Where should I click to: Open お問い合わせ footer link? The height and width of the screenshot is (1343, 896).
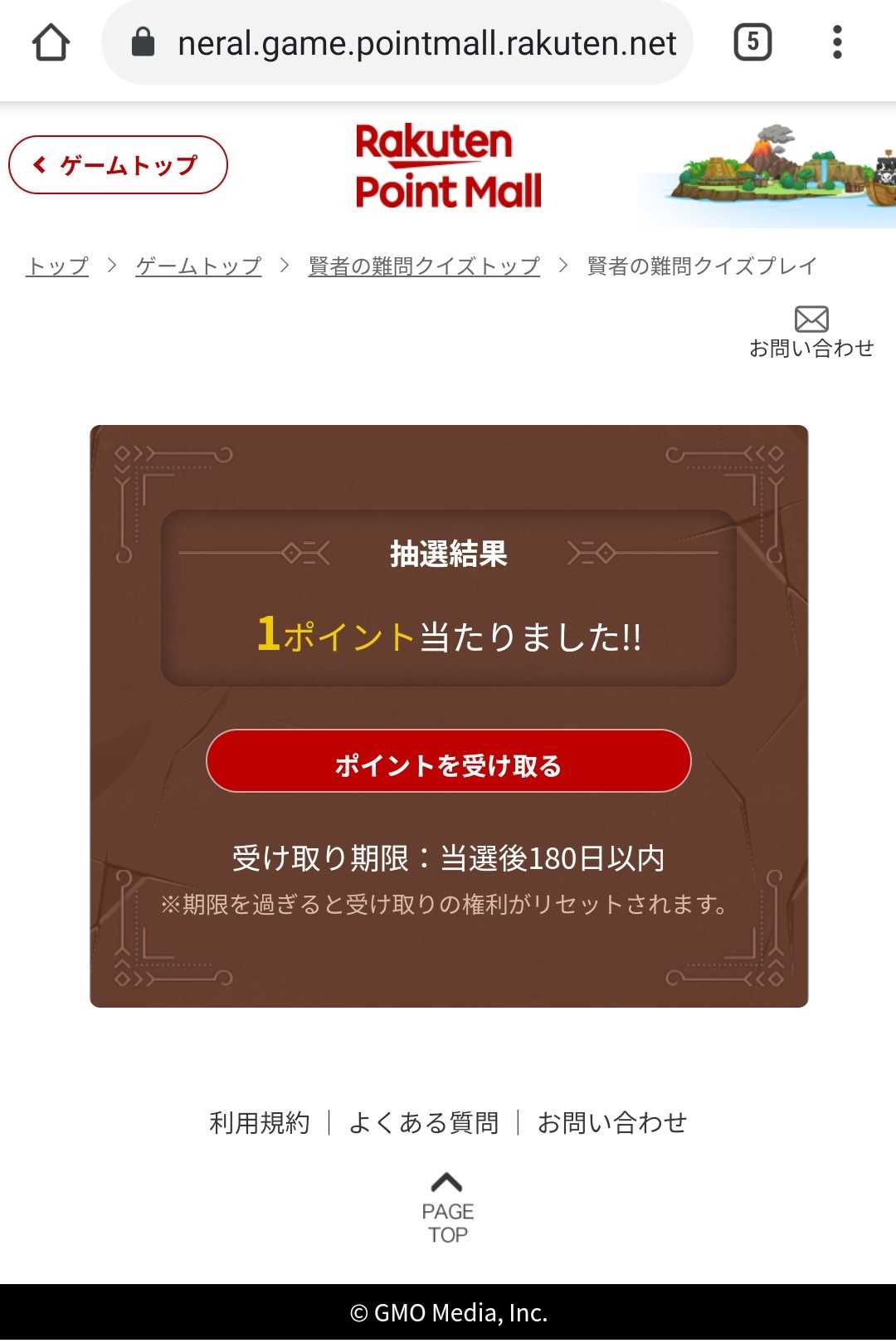click(x=612, y=1123)
